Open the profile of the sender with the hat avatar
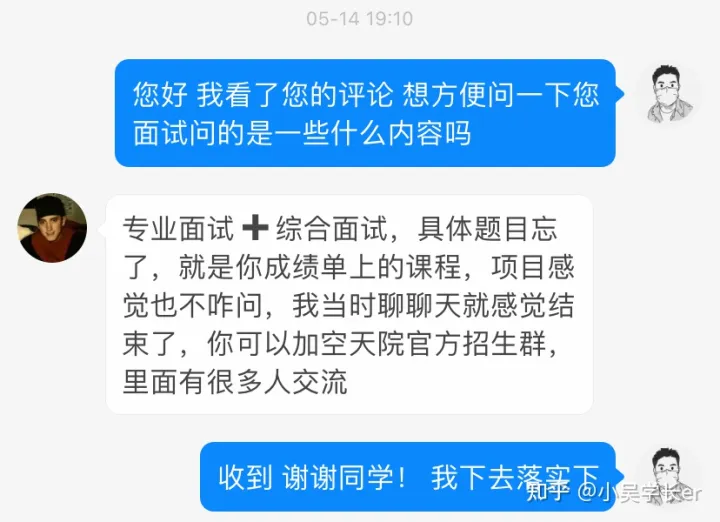Image resolution: width=720 pixels, height=522 pixels. pos(52,229)
